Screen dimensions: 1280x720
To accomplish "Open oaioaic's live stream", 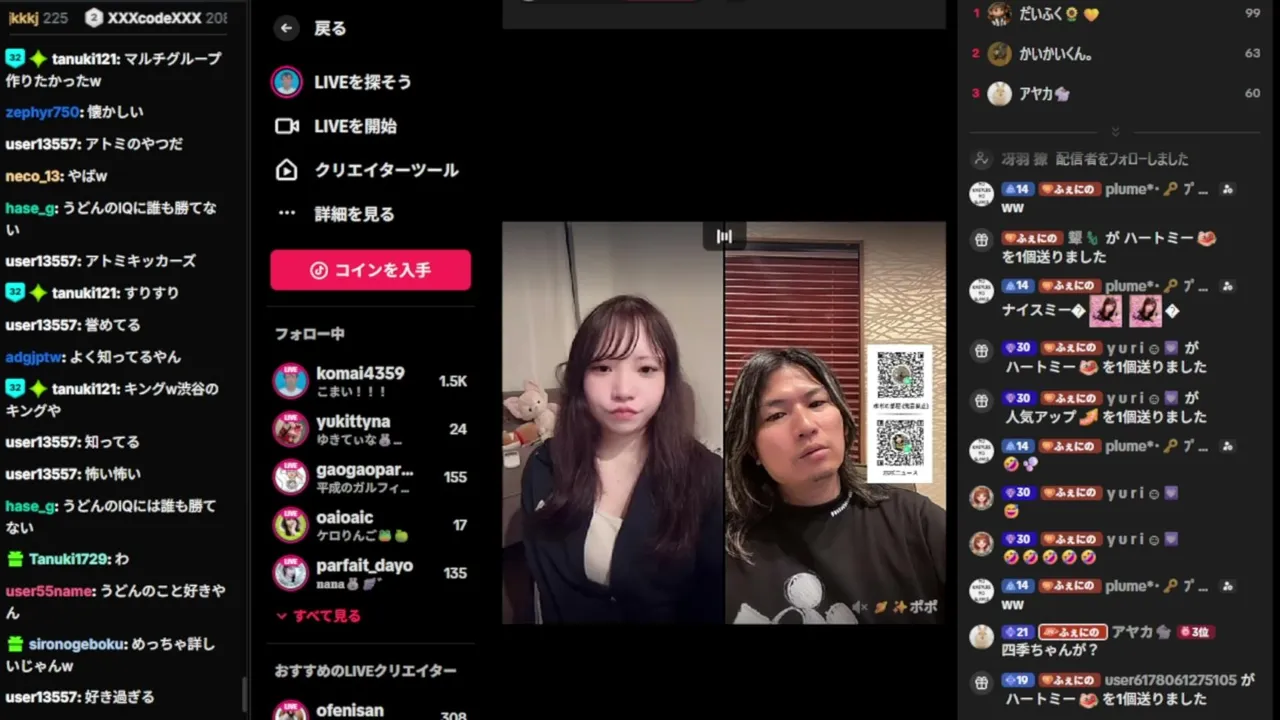I will (370, 525).
